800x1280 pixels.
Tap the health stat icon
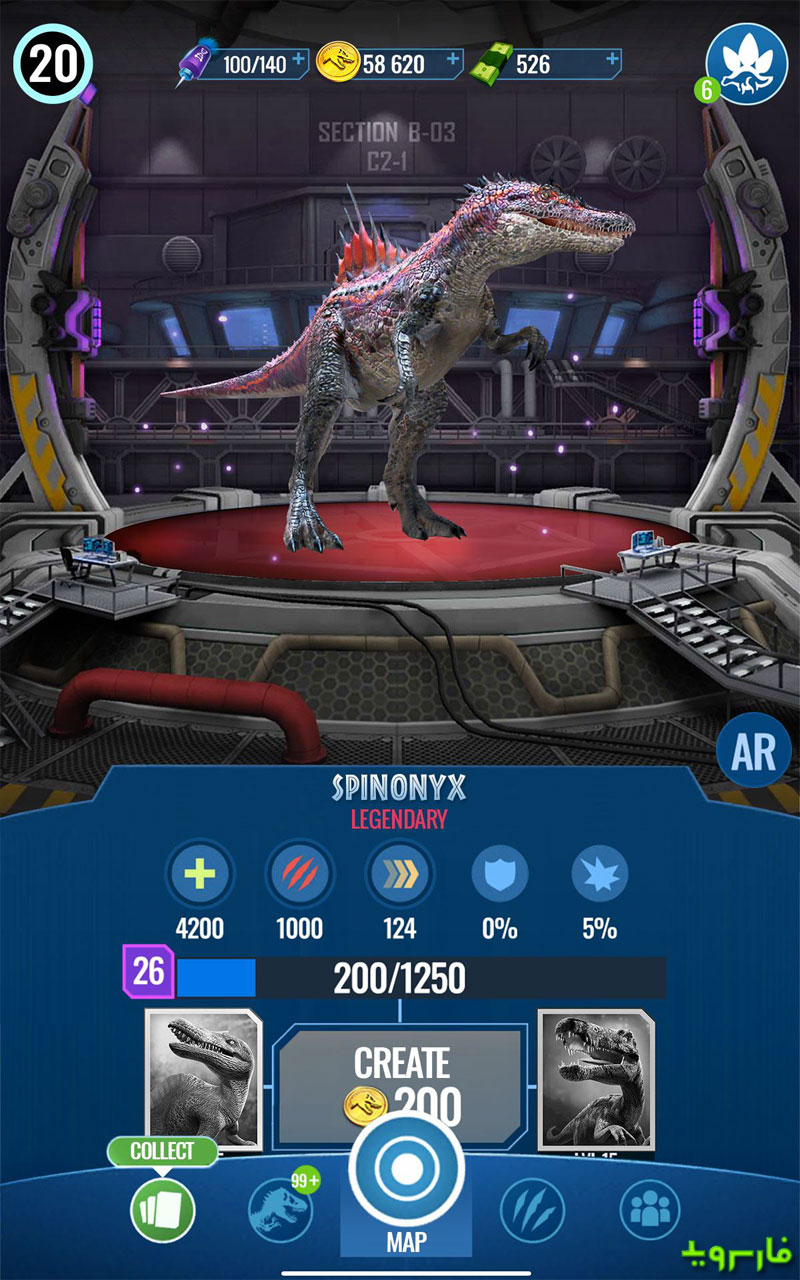200,874
